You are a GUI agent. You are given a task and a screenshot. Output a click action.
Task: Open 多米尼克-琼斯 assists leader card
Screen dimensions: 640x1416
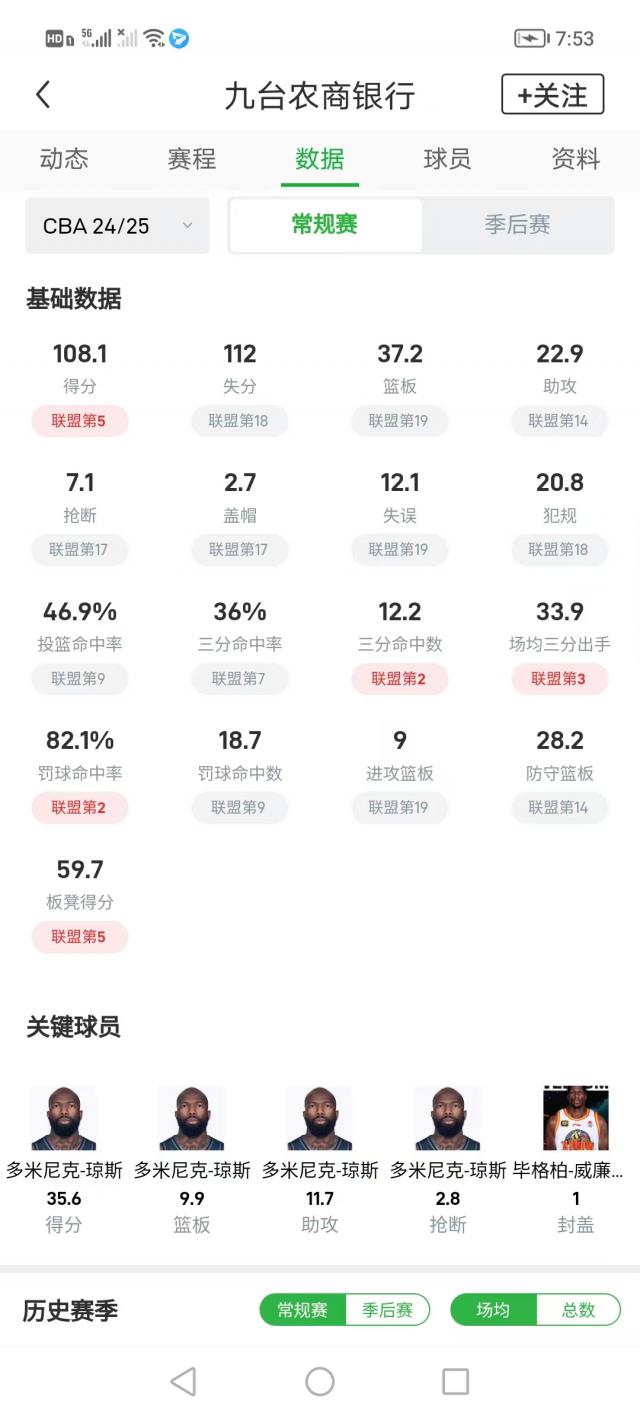pyautogui.click(x=320, y=1150)
